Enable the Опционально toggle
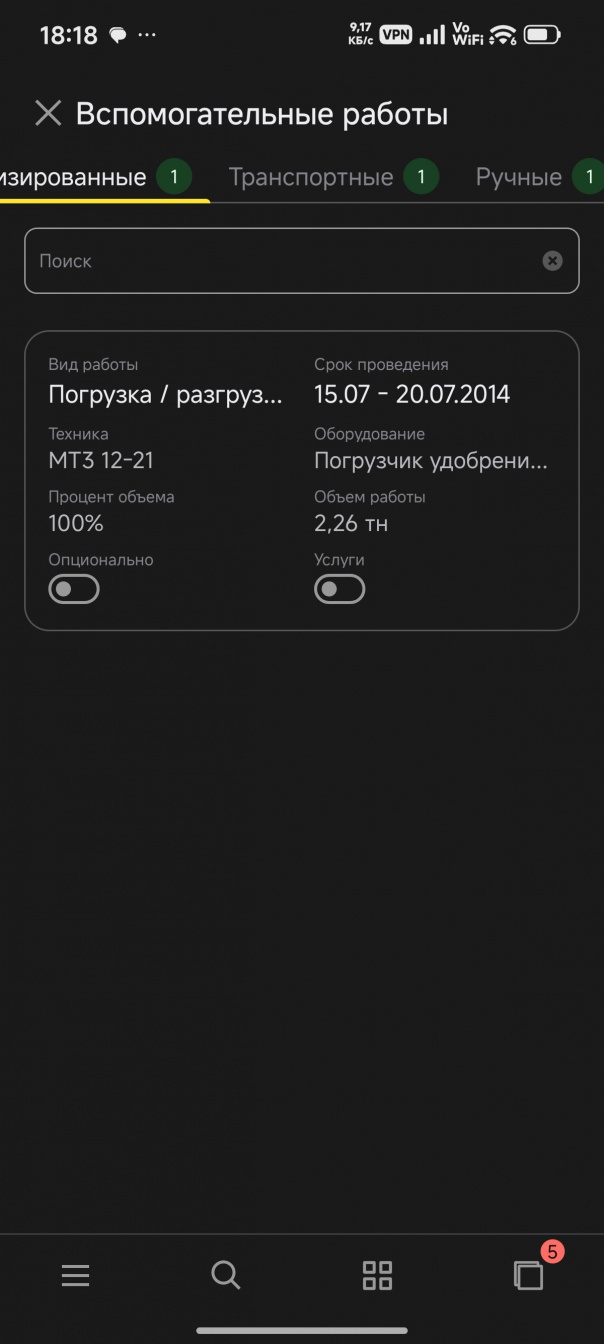 [74, 590]
